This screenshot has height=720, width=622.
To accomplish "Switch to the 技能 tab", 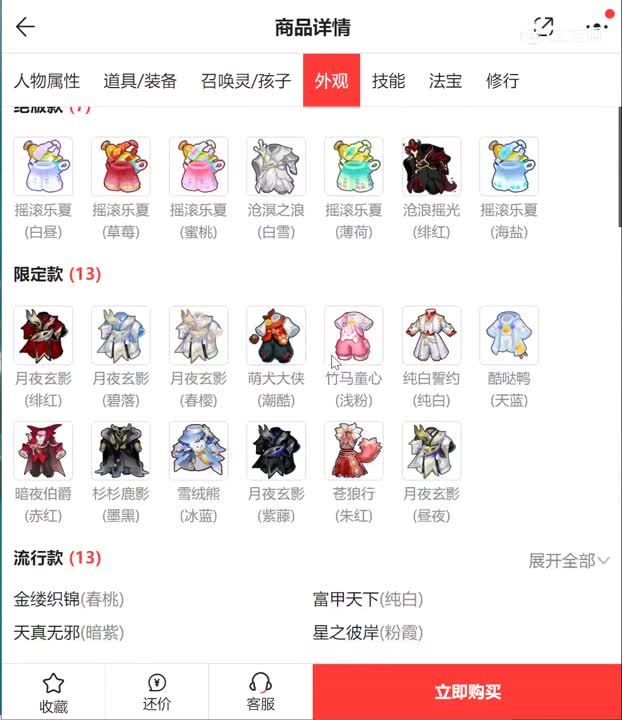I will 388,81.
